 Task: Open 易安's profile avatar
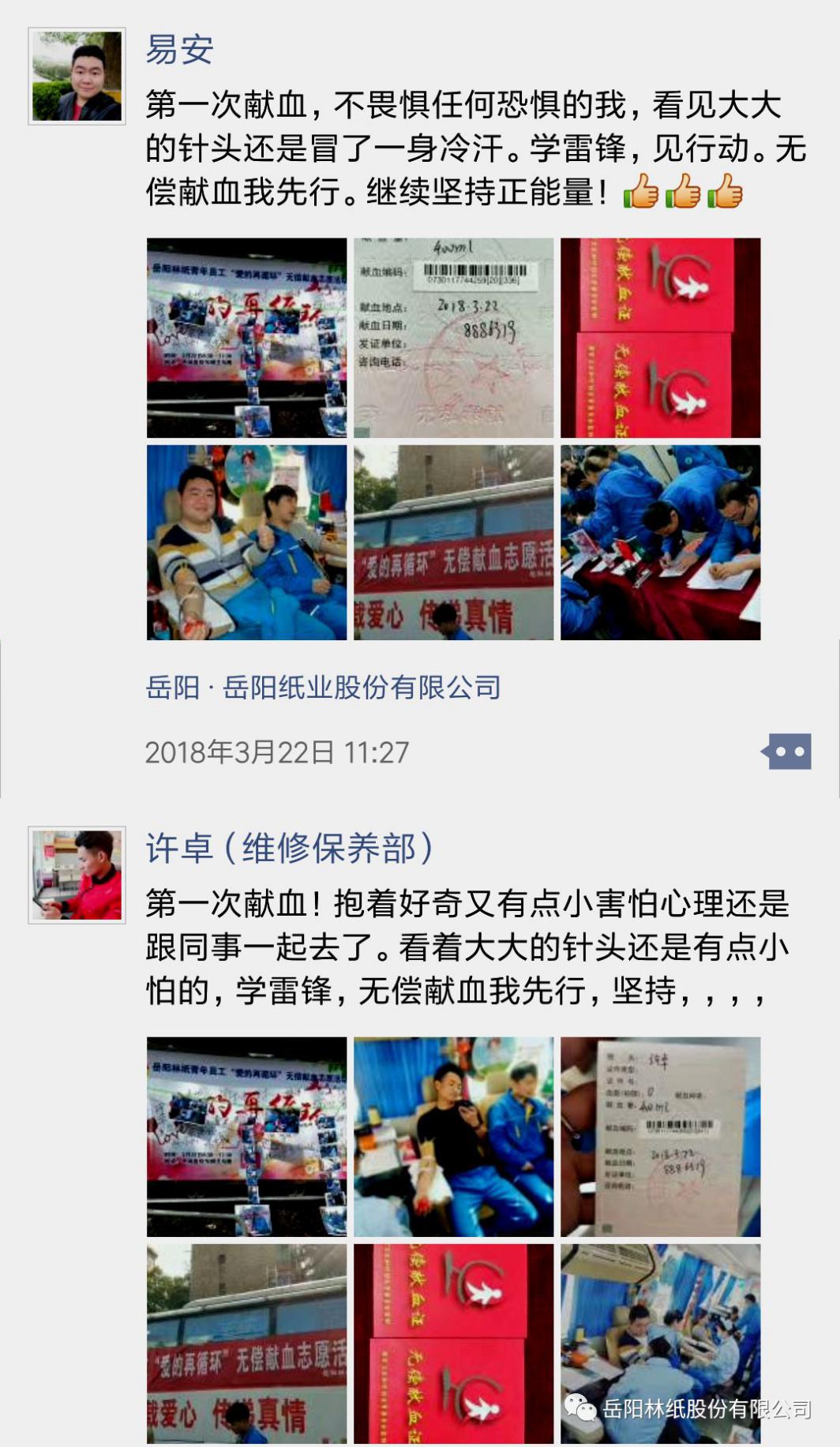click(x=77, y=77)
